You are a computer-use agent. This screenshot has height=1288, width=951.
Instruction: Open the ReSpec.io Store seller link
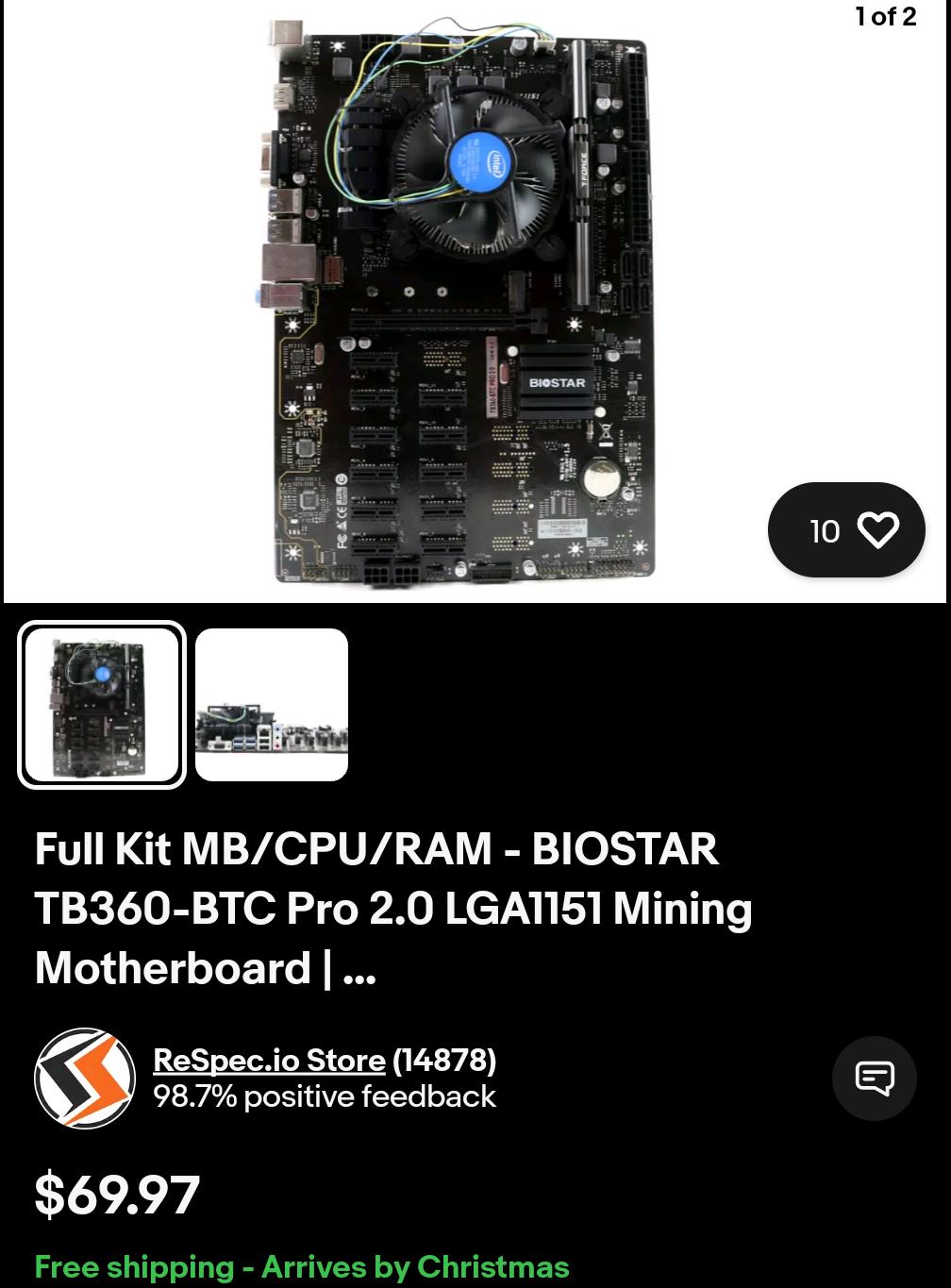pyautogui.click(x=269, y=1060)
